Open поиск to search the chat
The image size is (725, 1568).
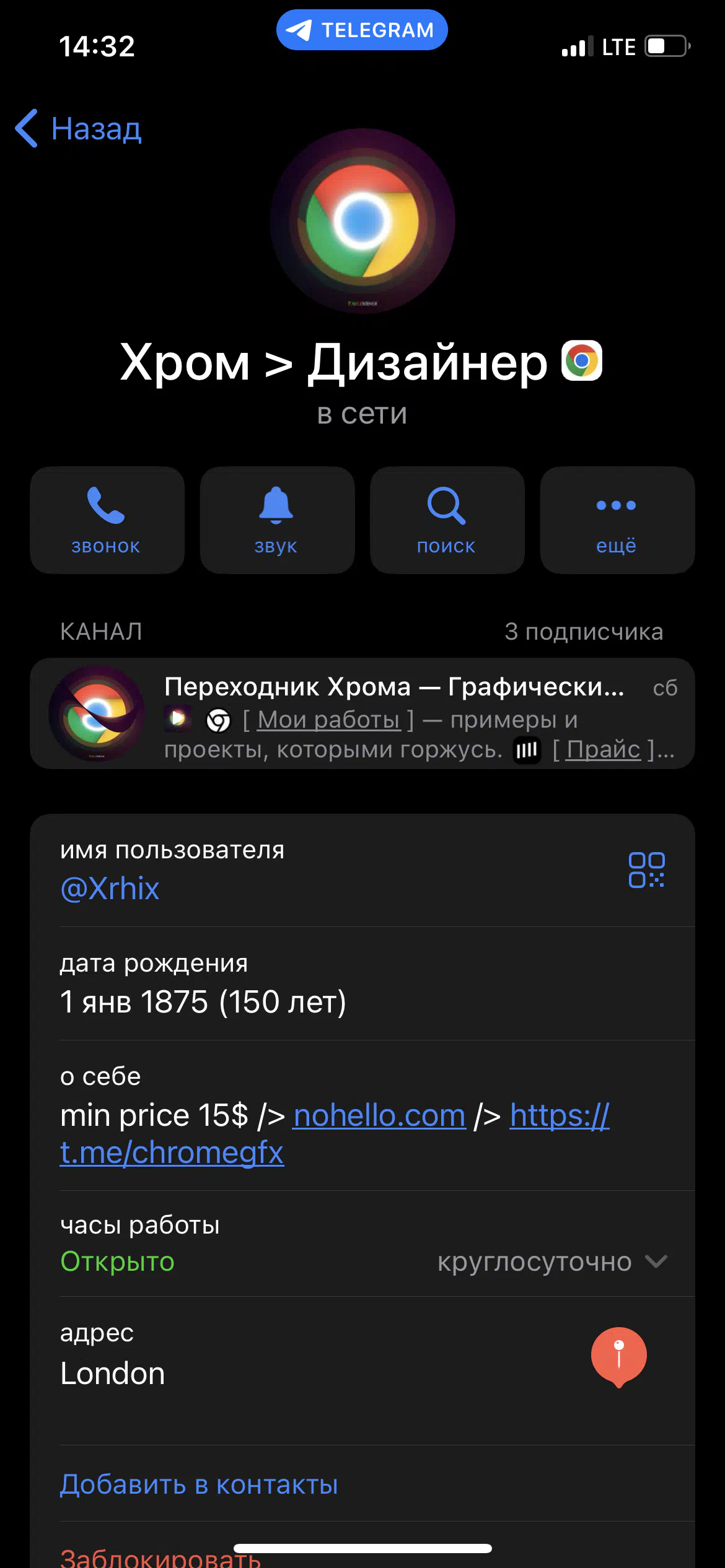tap(447, 520)
